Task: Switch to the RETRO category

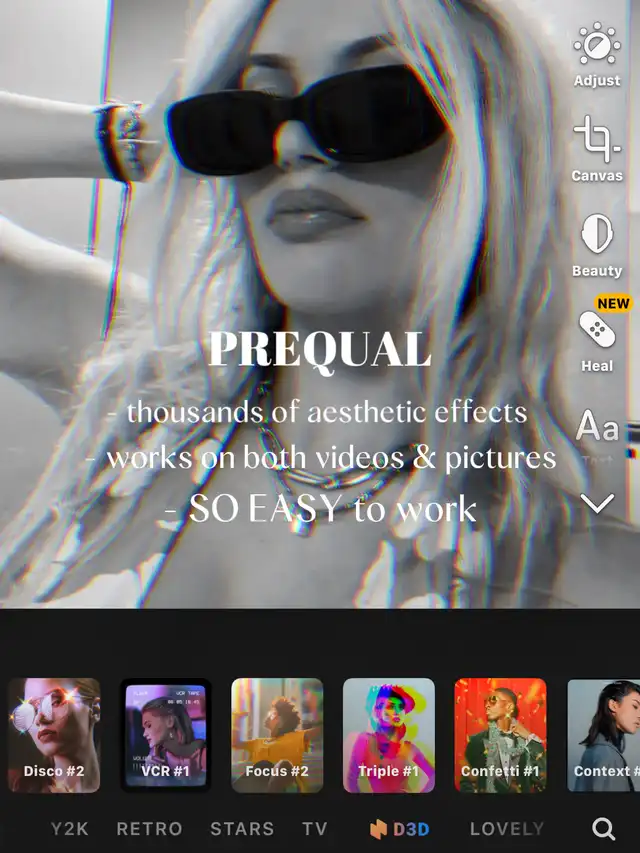Action: click(x=149, y=829)
